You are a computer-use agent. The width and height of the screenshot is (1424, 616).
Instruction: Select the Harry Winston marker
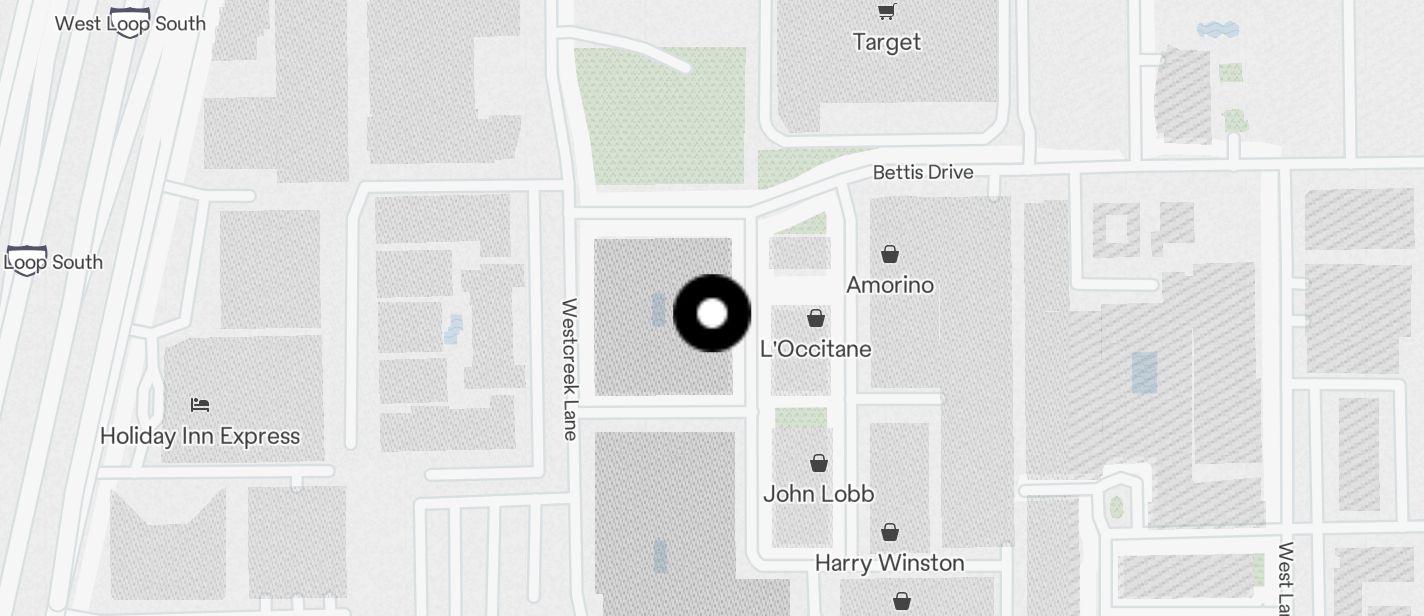click(x=889, y=533)
